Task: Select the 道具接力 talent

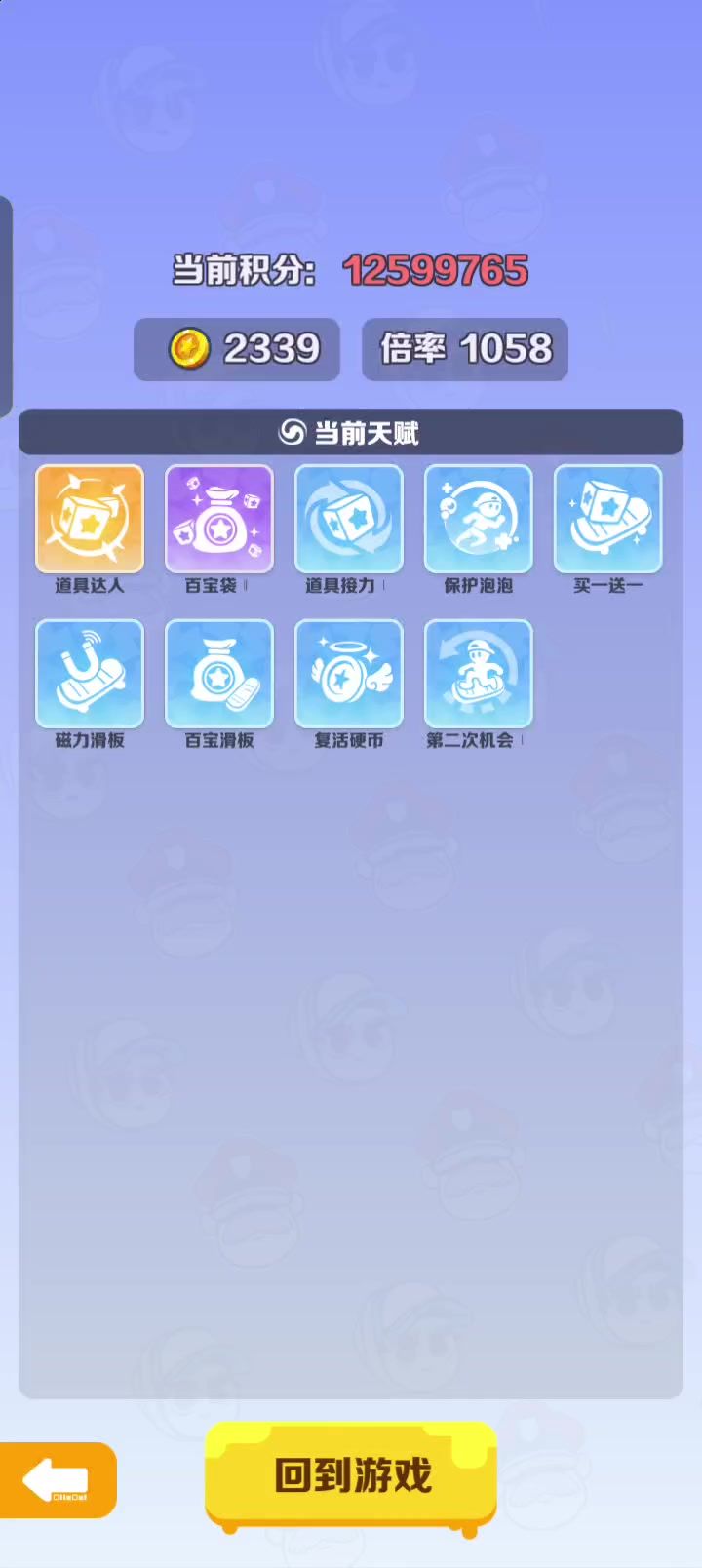Action: point(349,519)
